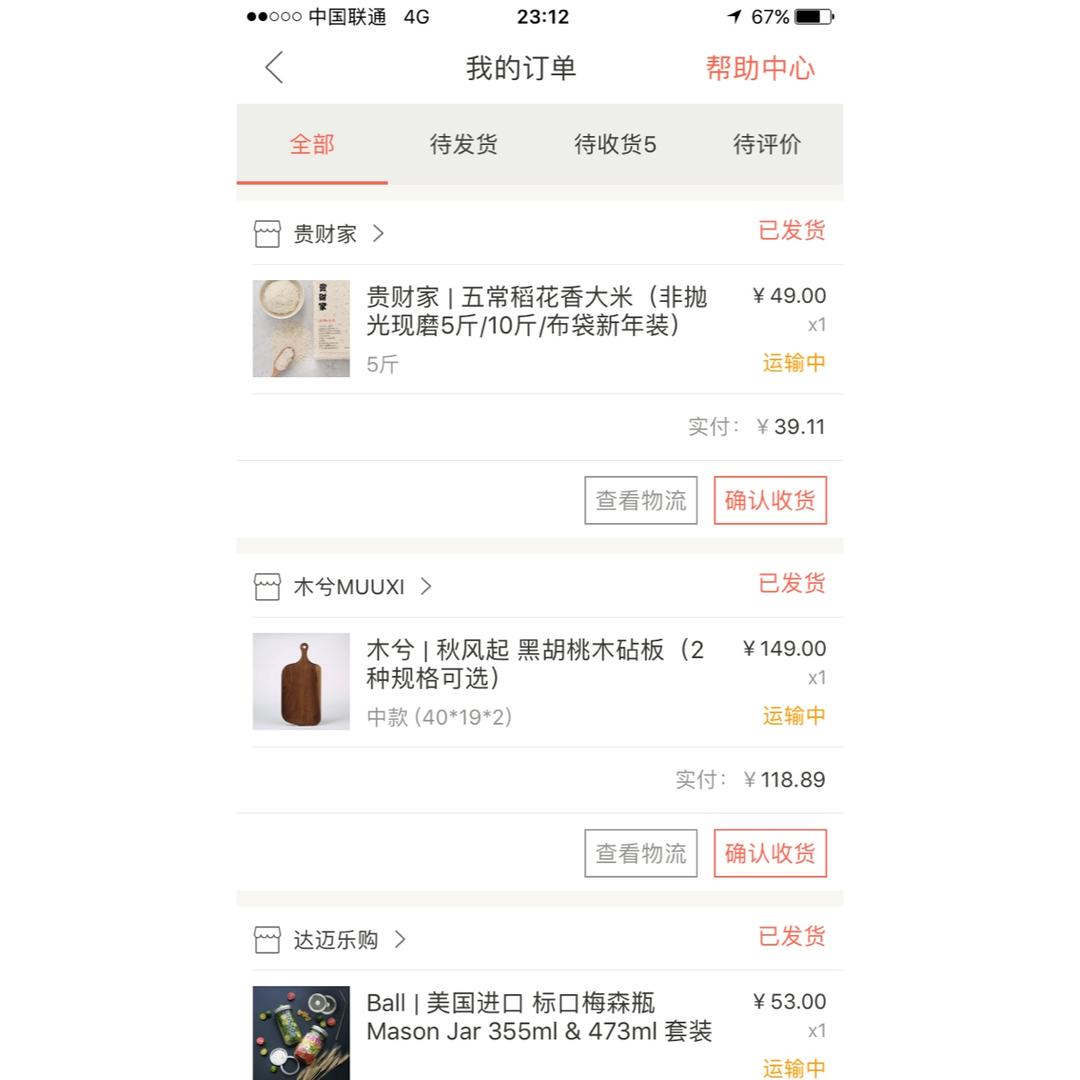Switch to the 待收货5 tab
Viewport: 1080px width, 1080px height.
tap(615, 144)
